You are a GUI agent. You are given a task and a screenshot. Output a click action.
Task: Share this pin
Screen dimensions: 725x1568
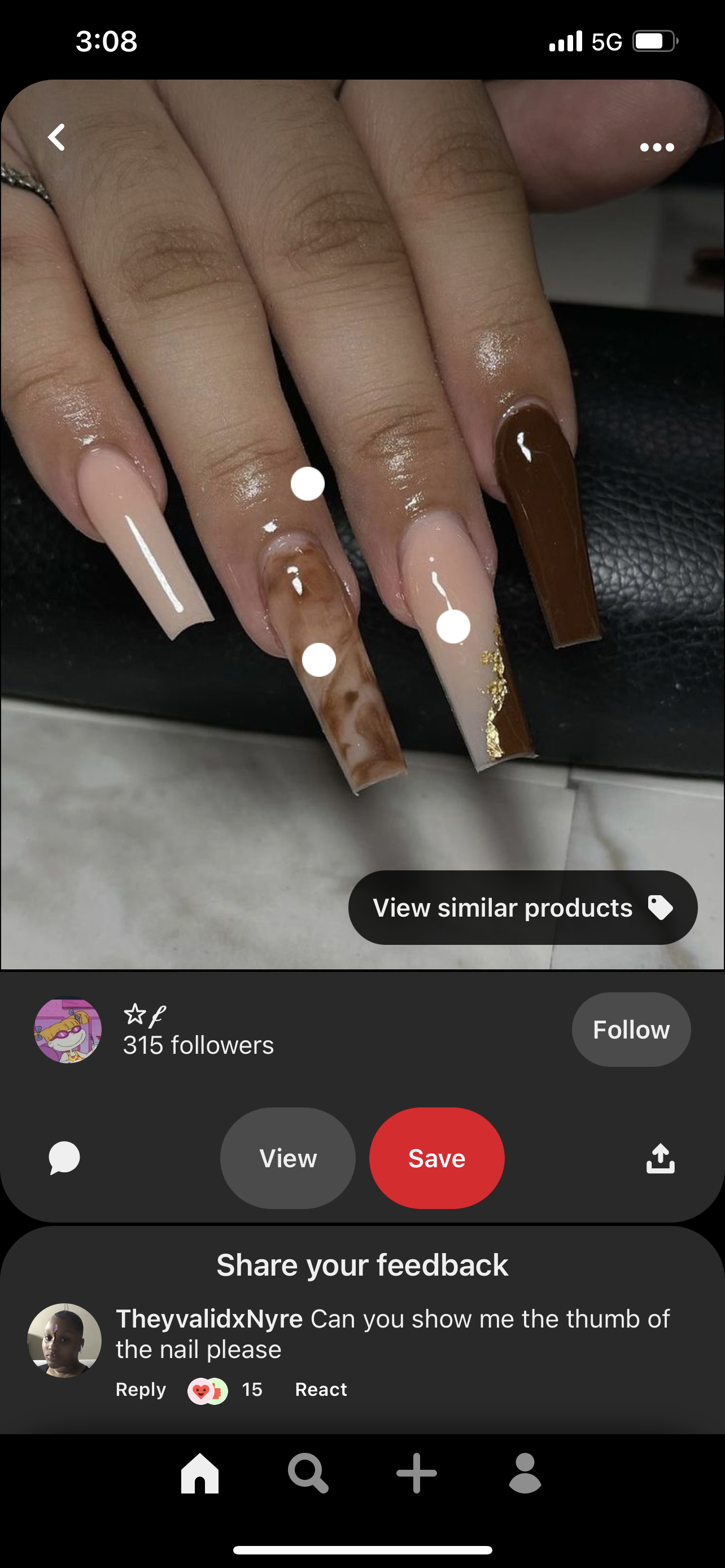coord(660,1158)
